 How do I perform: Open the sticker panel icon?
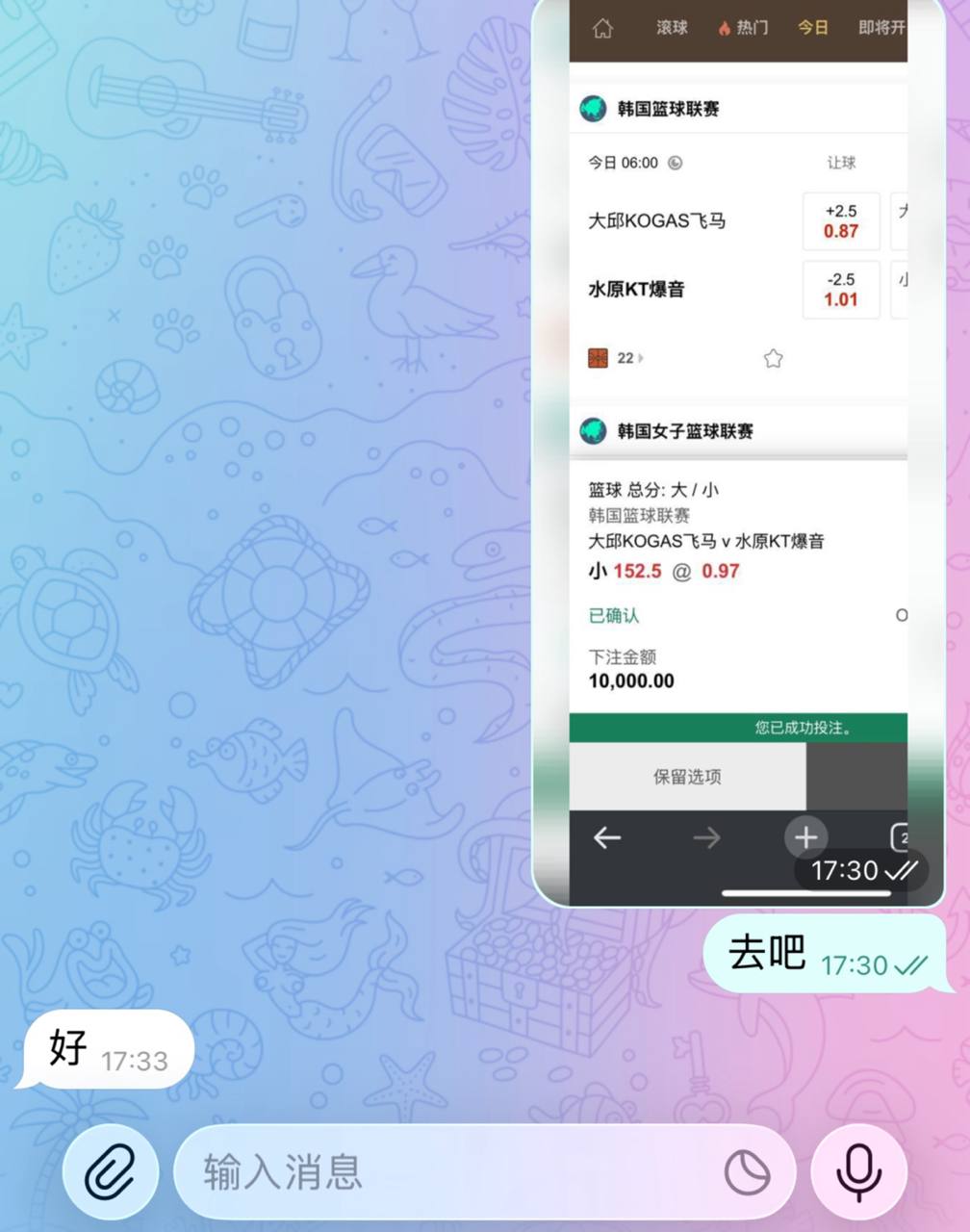[747, 1172]
